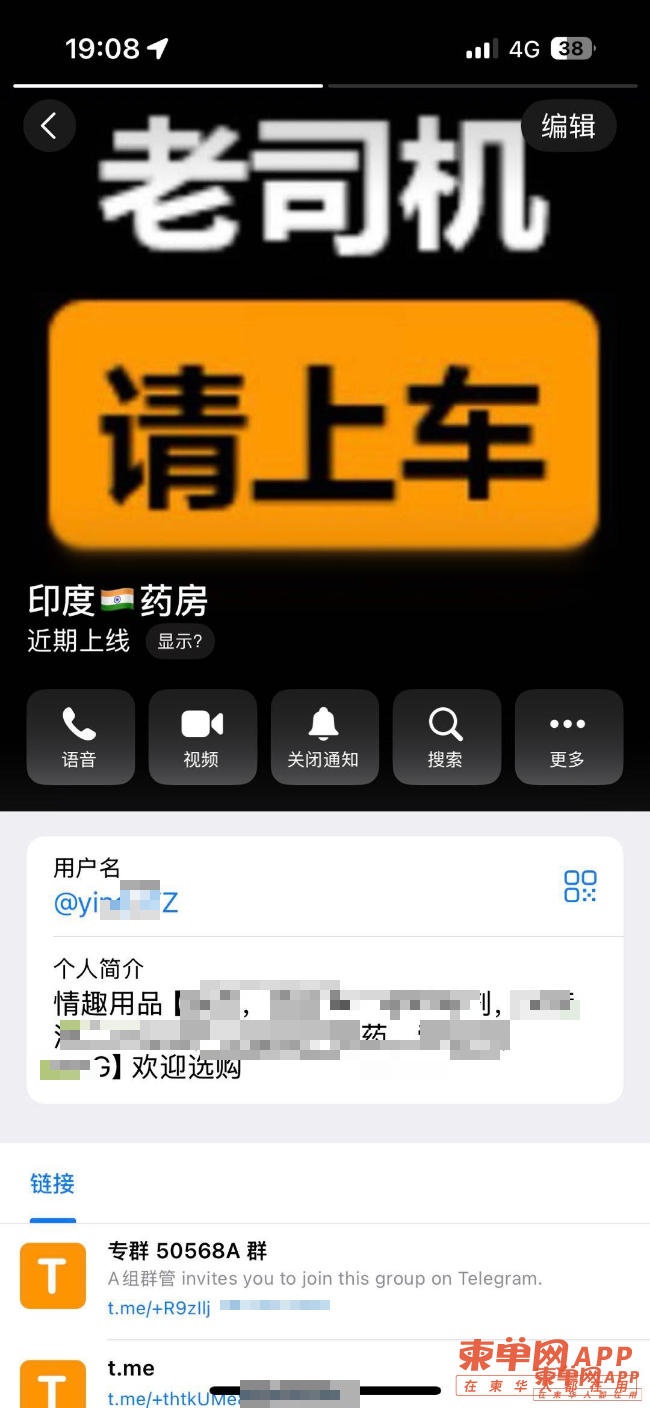
Task: Show the QR code for this username
Action: click(x=580, y=886)
